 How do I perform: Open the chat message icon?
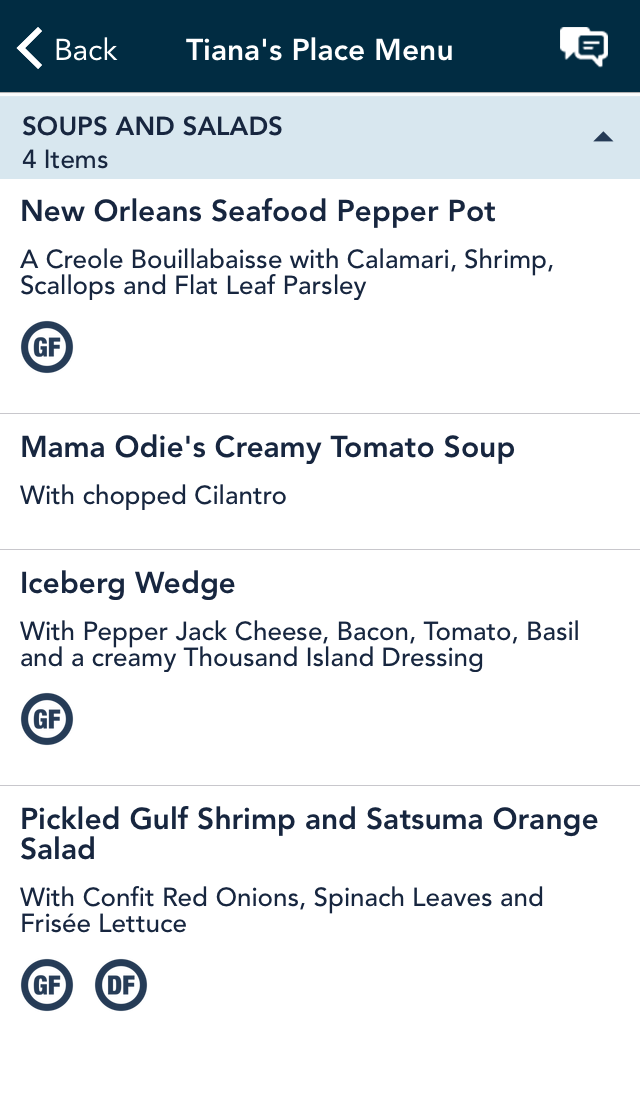584,48
